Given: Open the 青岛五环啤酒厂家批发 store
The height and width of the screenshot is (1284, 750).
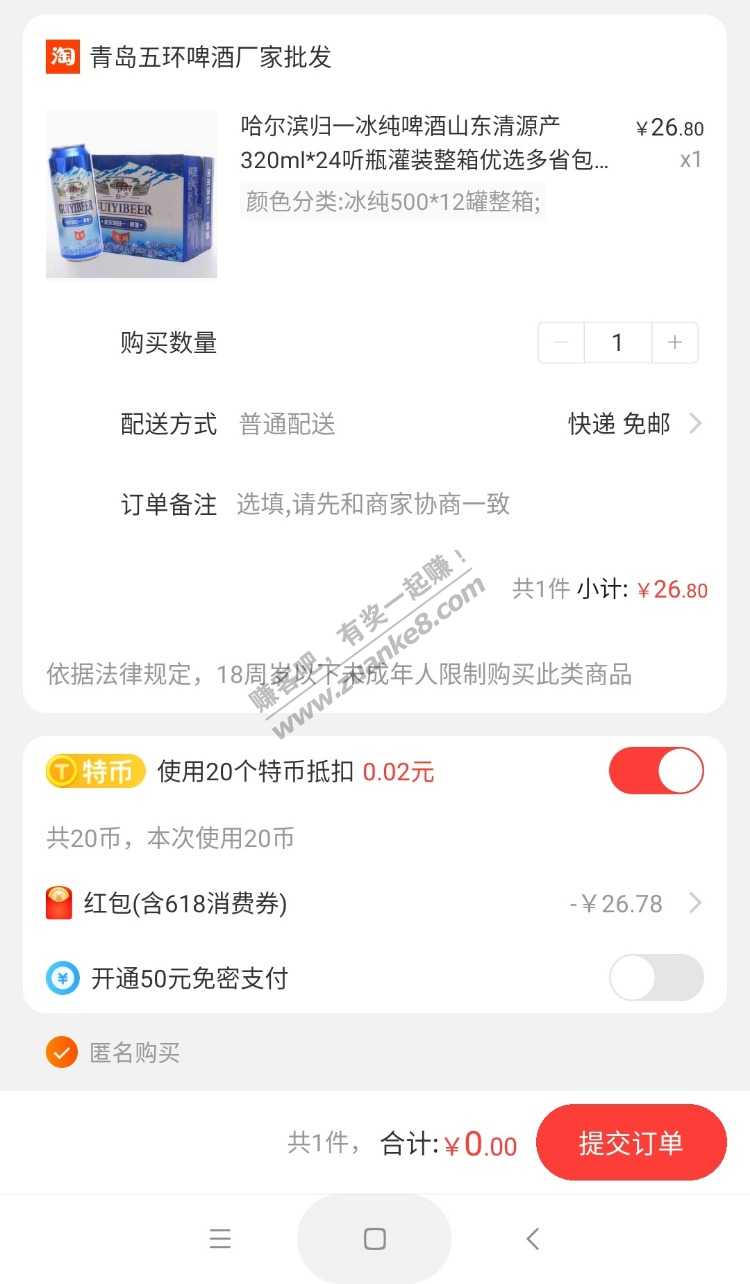Looking at the screenshot, I should point(210,57).
